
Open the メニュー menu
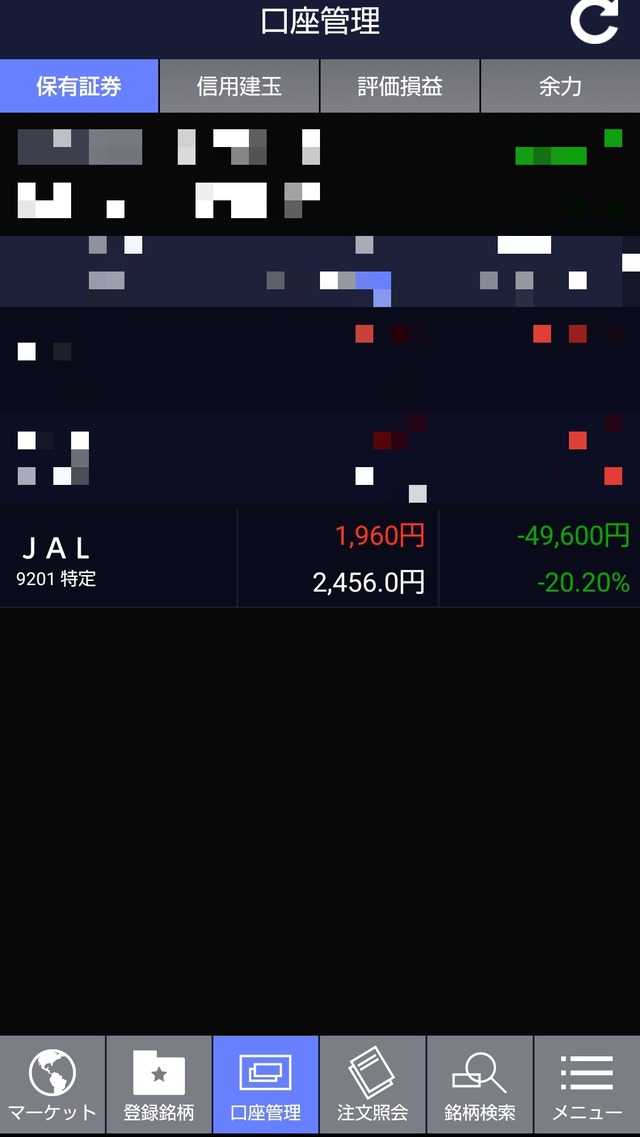[587, 1085]
